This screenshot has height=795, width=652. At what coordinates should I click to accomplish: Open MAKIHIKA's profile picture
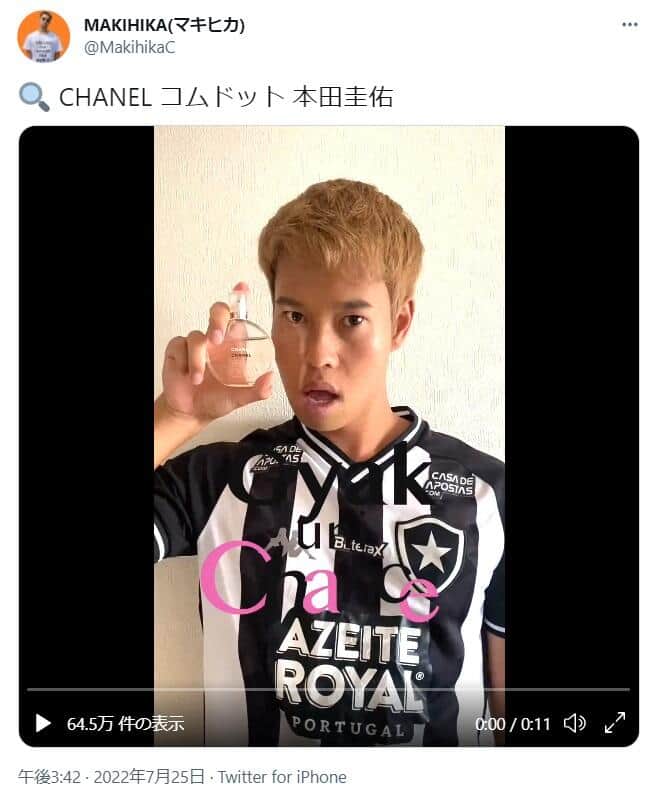[x=44, y=37]
